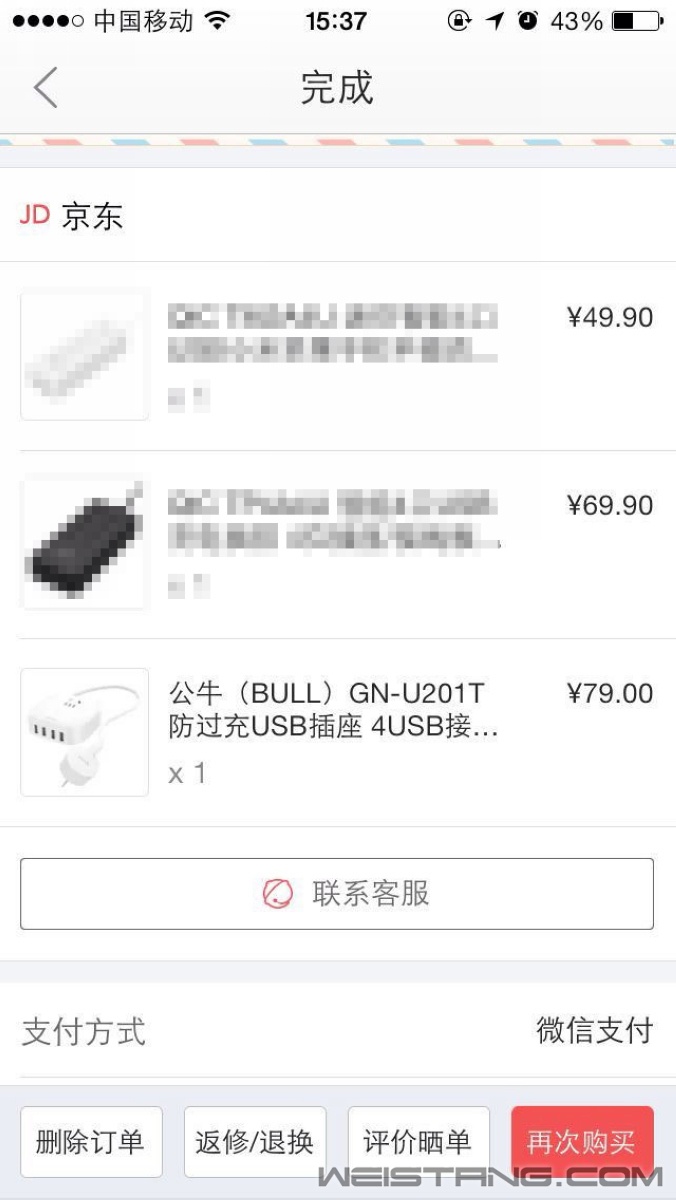Go back using the top-left arrow
Screen dimensions: 676x1200
coord(45,88)
